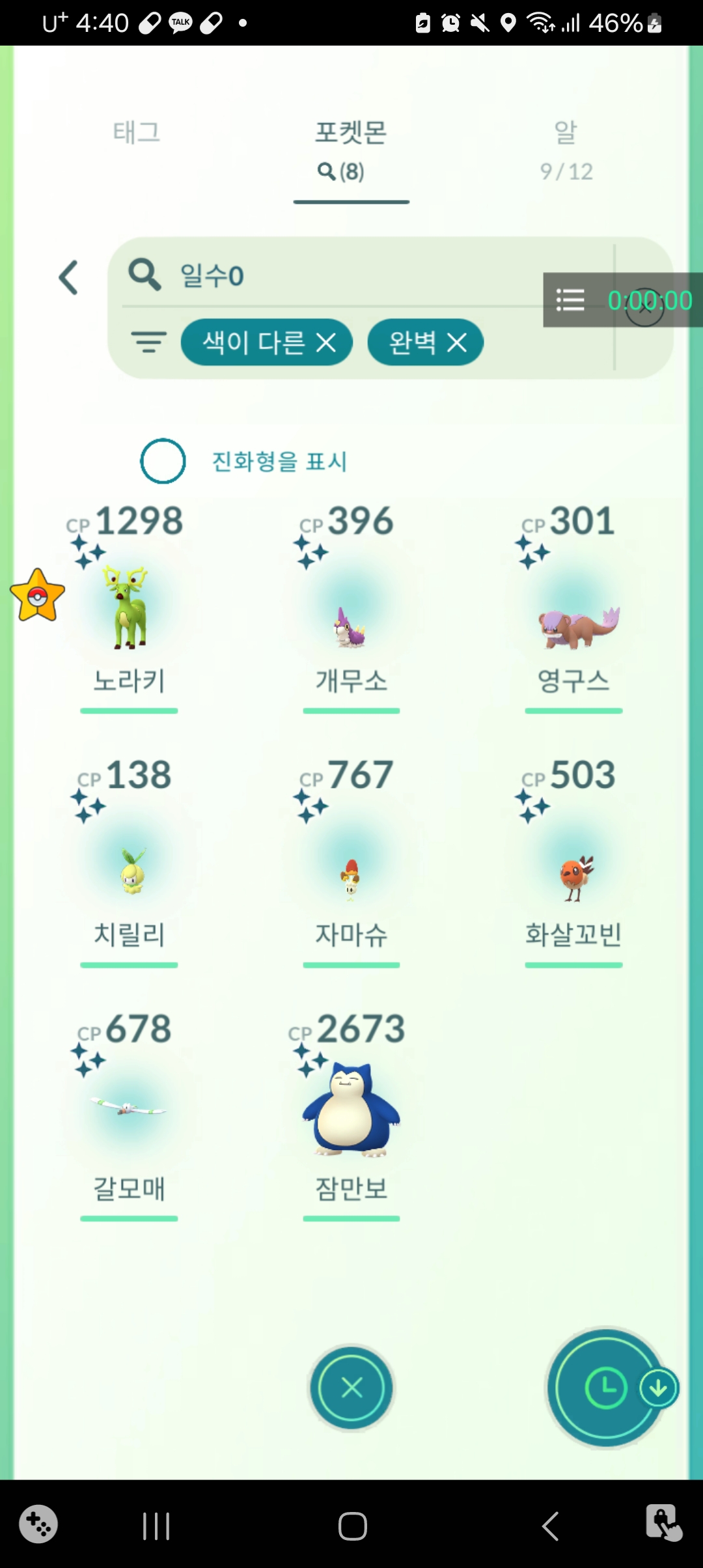
Task: Remove the 색이 다른 filter chip
Action: (x=326, y=343)
